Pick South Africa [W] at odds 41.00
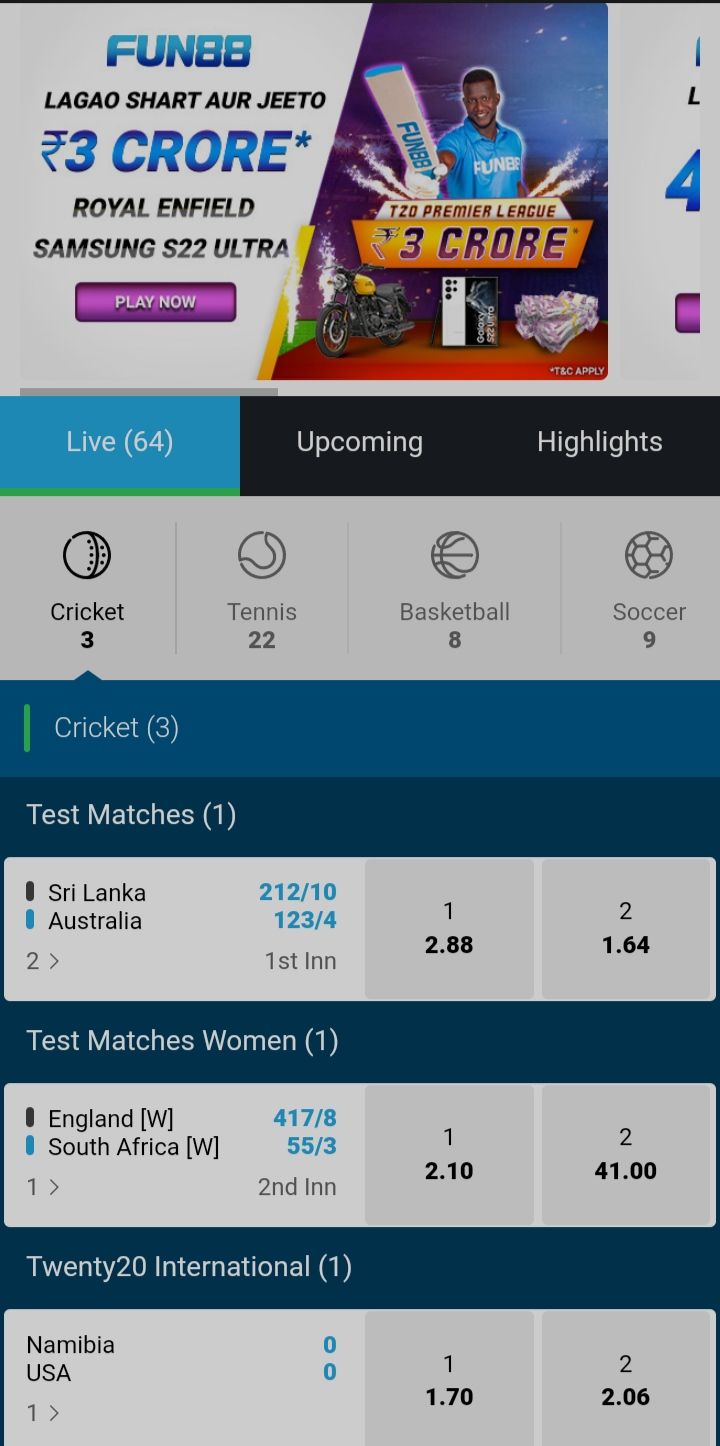 tap(626, 1154)
